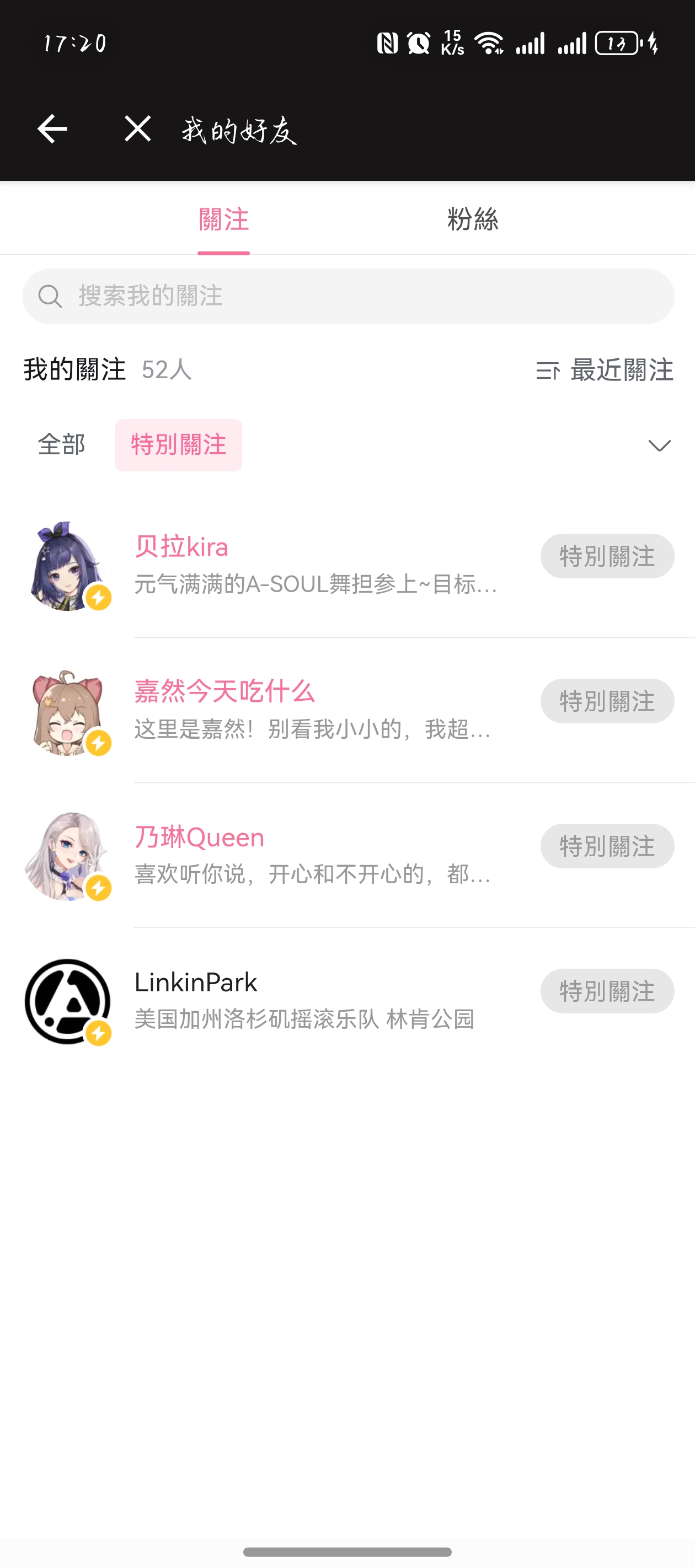Open LinkinPark's profile
Image resolution: width=695 pixels, height=1568 pixels.
(195, 982)
